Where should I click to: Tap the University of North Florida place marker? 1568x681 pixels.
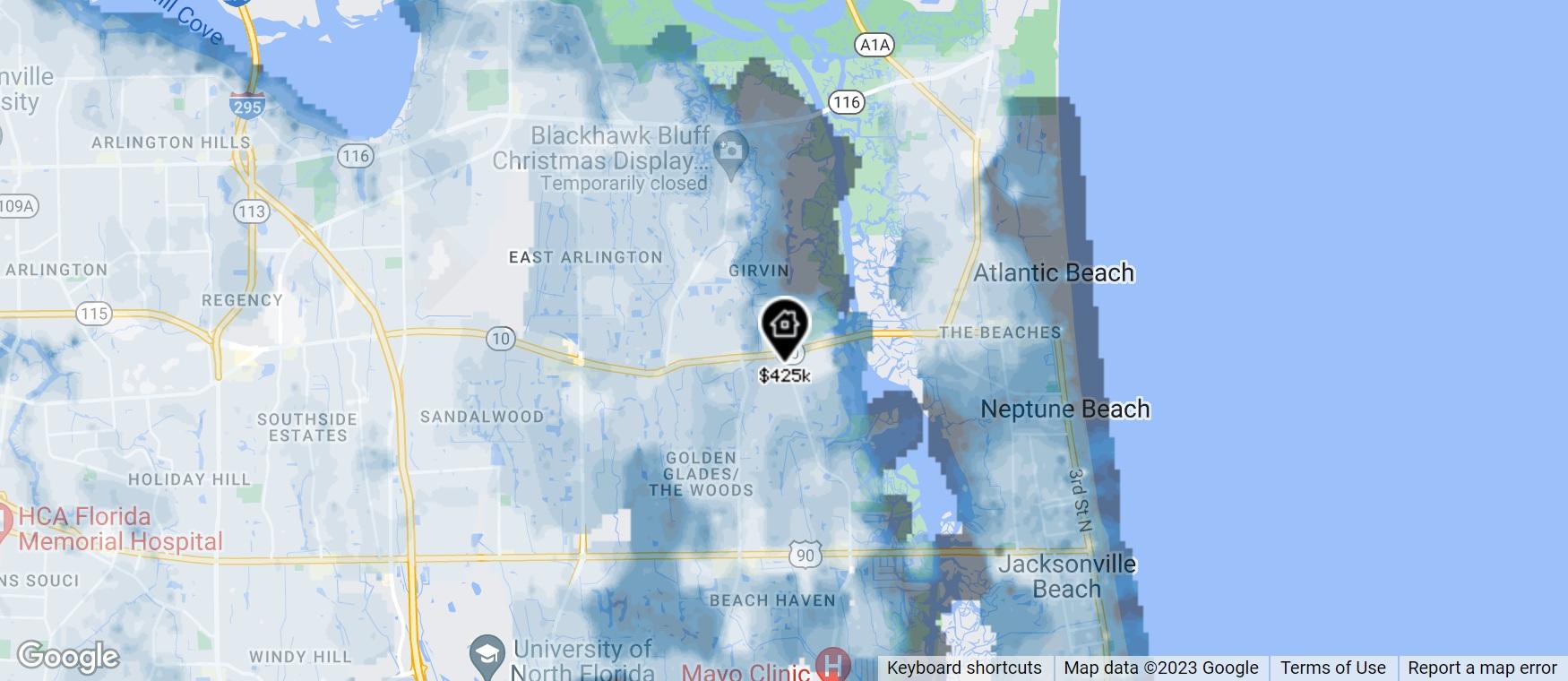tap(487, 653)
